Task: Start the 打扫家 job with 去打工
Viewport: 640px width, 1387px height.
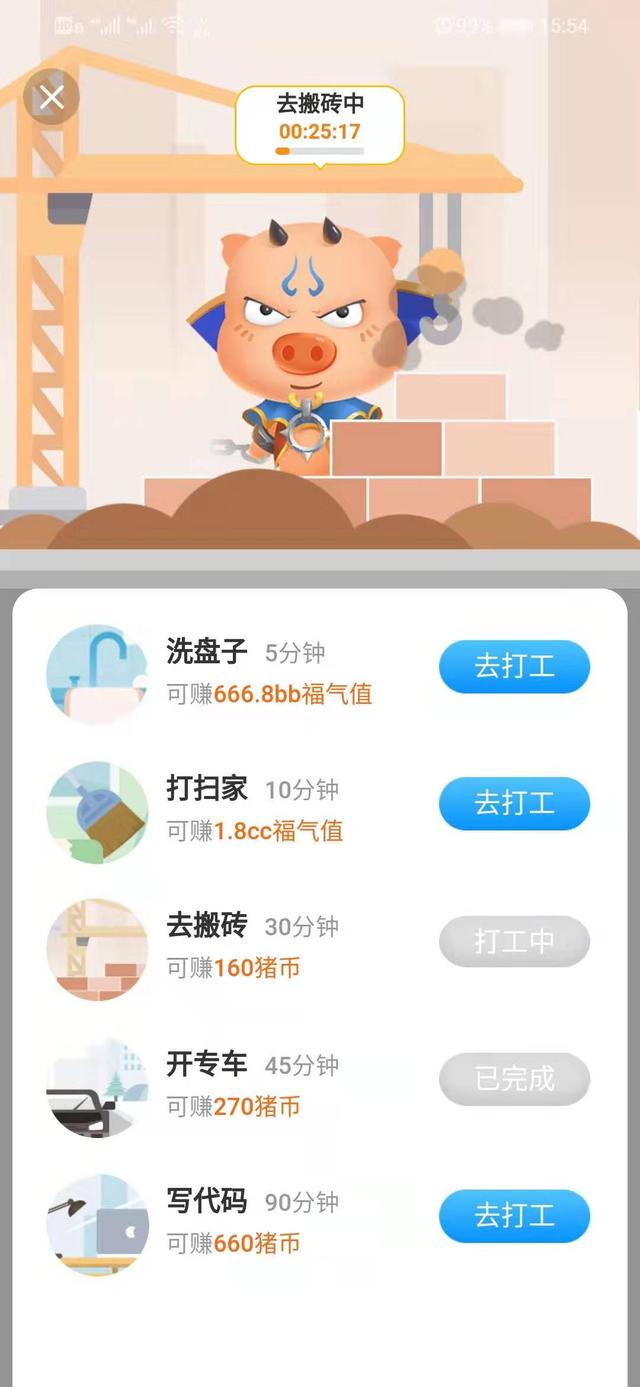Action: pyautogui.click(x=514, y=803)
